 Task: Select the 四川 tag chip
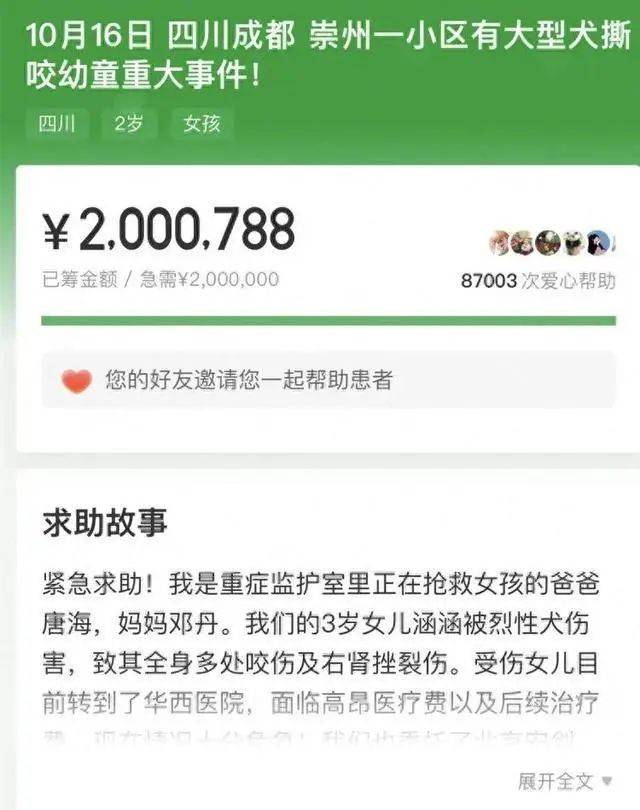coord(57,125)
